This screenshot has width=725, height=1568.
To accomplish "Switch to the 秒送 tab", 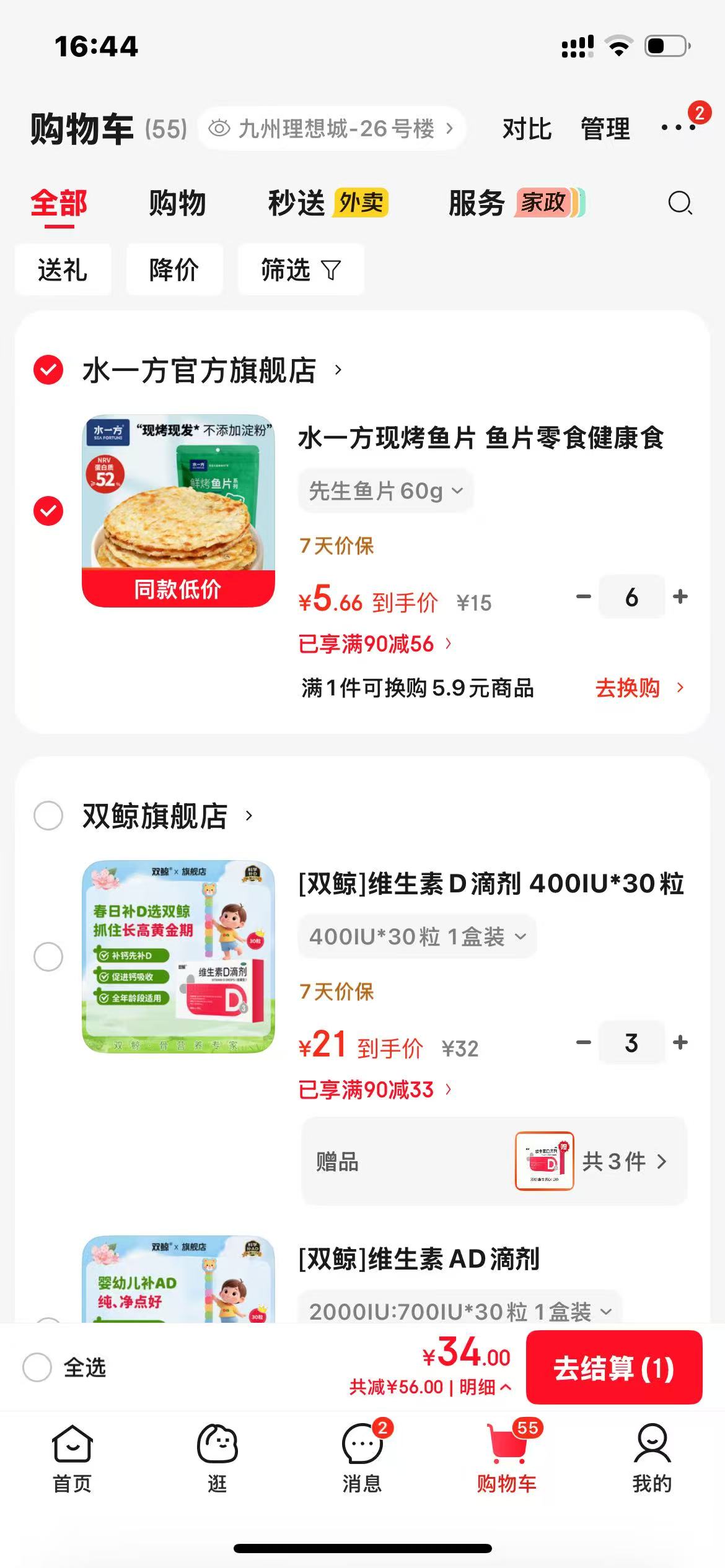I will point(328,203).
